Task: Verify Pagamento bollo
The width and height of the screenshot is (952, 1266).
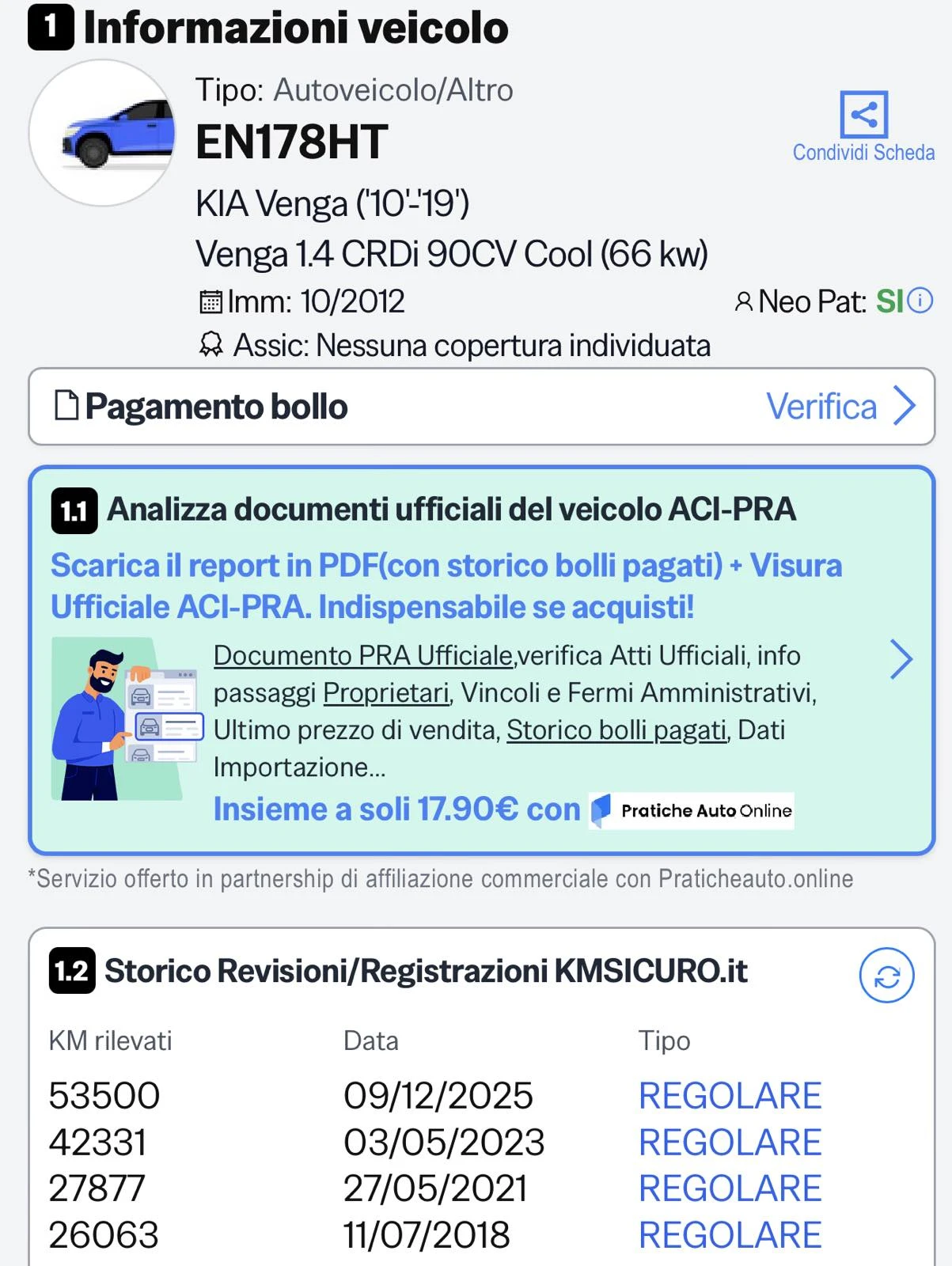Action: click(840, 407)
